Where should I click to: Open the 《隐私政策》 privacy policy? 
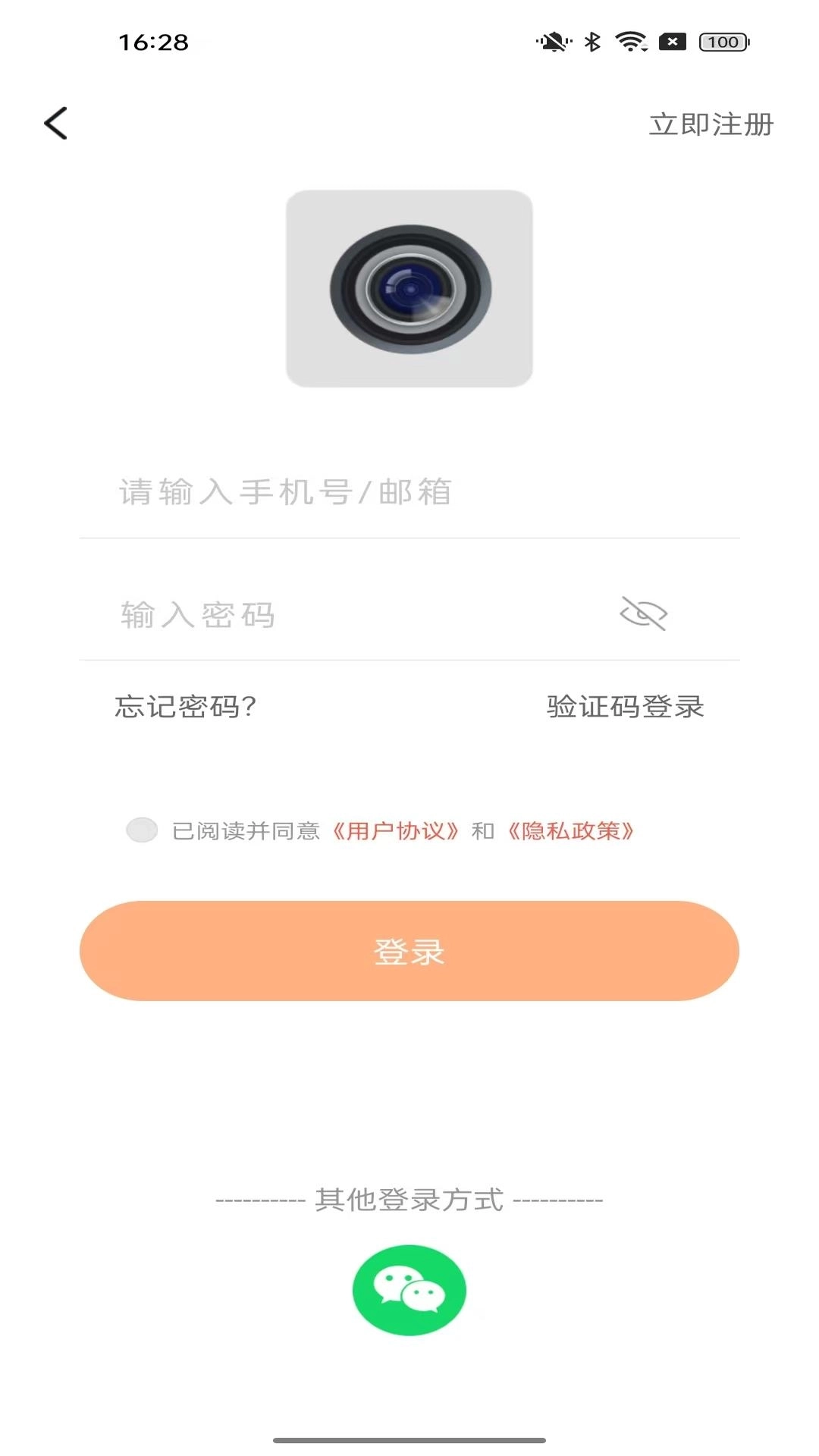click(571, 832)
